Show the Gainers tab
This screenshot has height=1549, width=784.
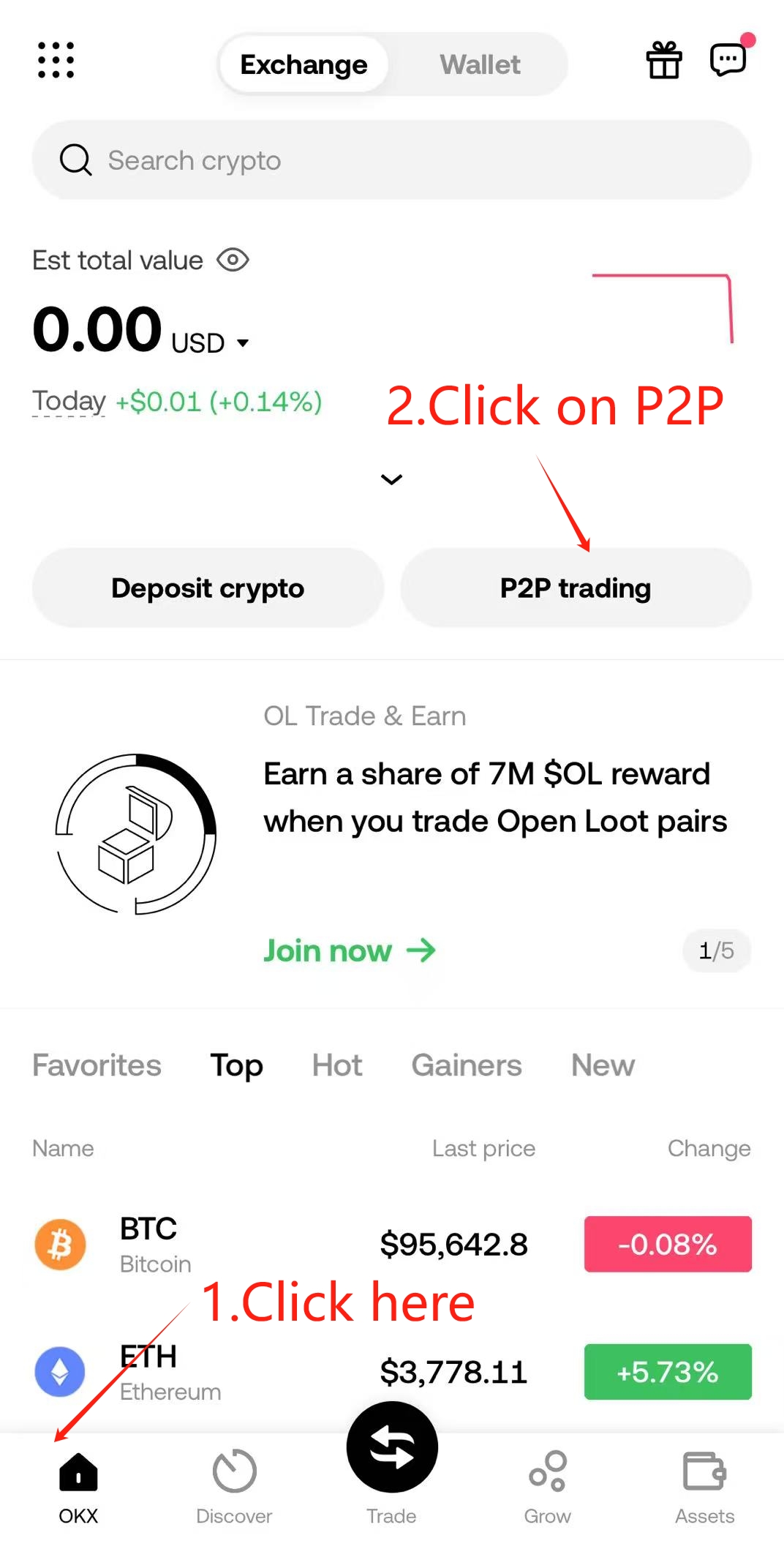click(467, 1065)
